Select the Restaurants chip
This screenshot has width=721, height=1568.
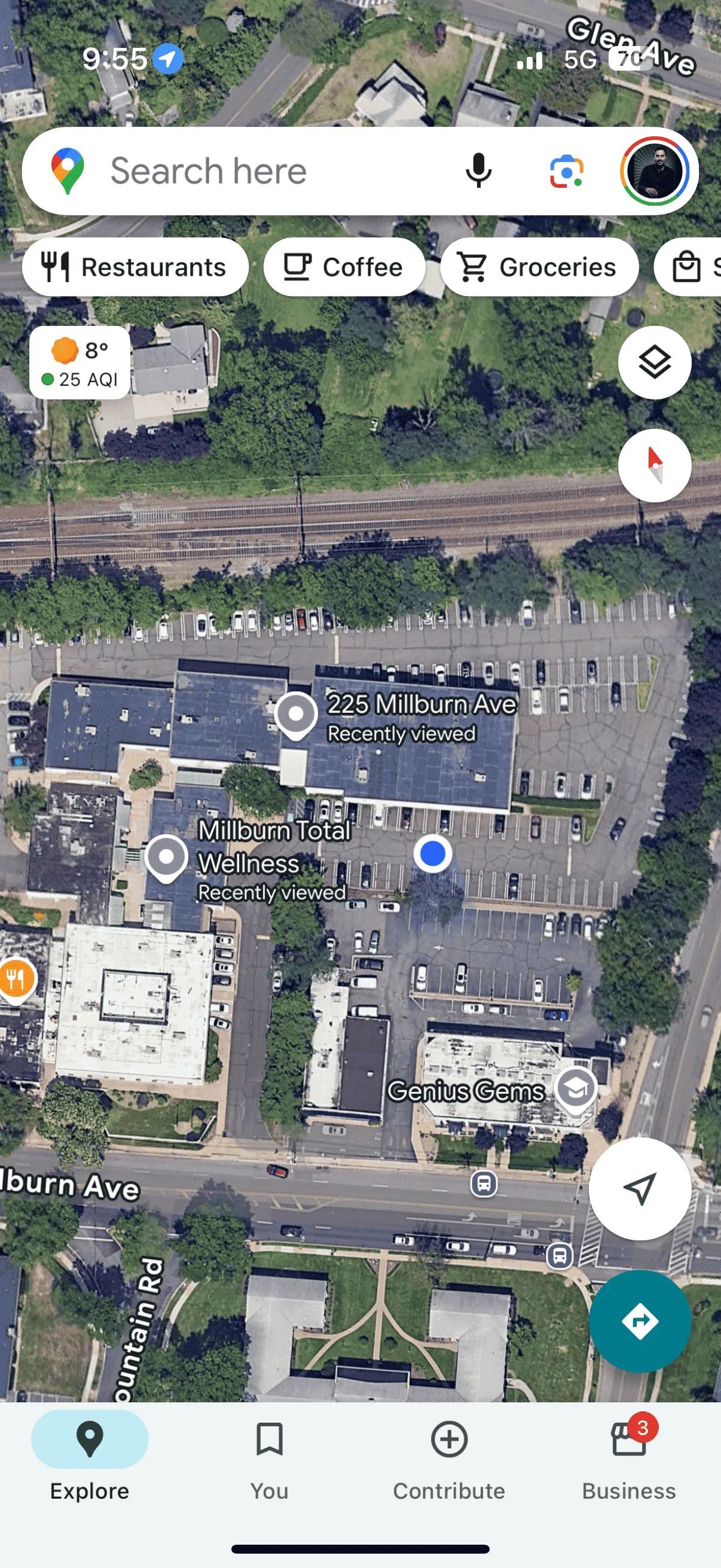(x=135, y=267)
